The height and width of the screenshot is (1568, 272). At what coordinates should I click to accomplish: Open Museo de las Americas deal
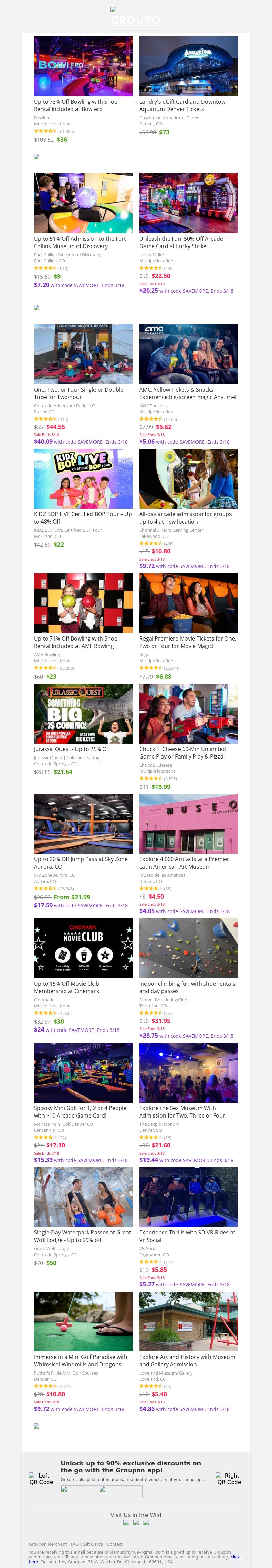pos(188,824)
